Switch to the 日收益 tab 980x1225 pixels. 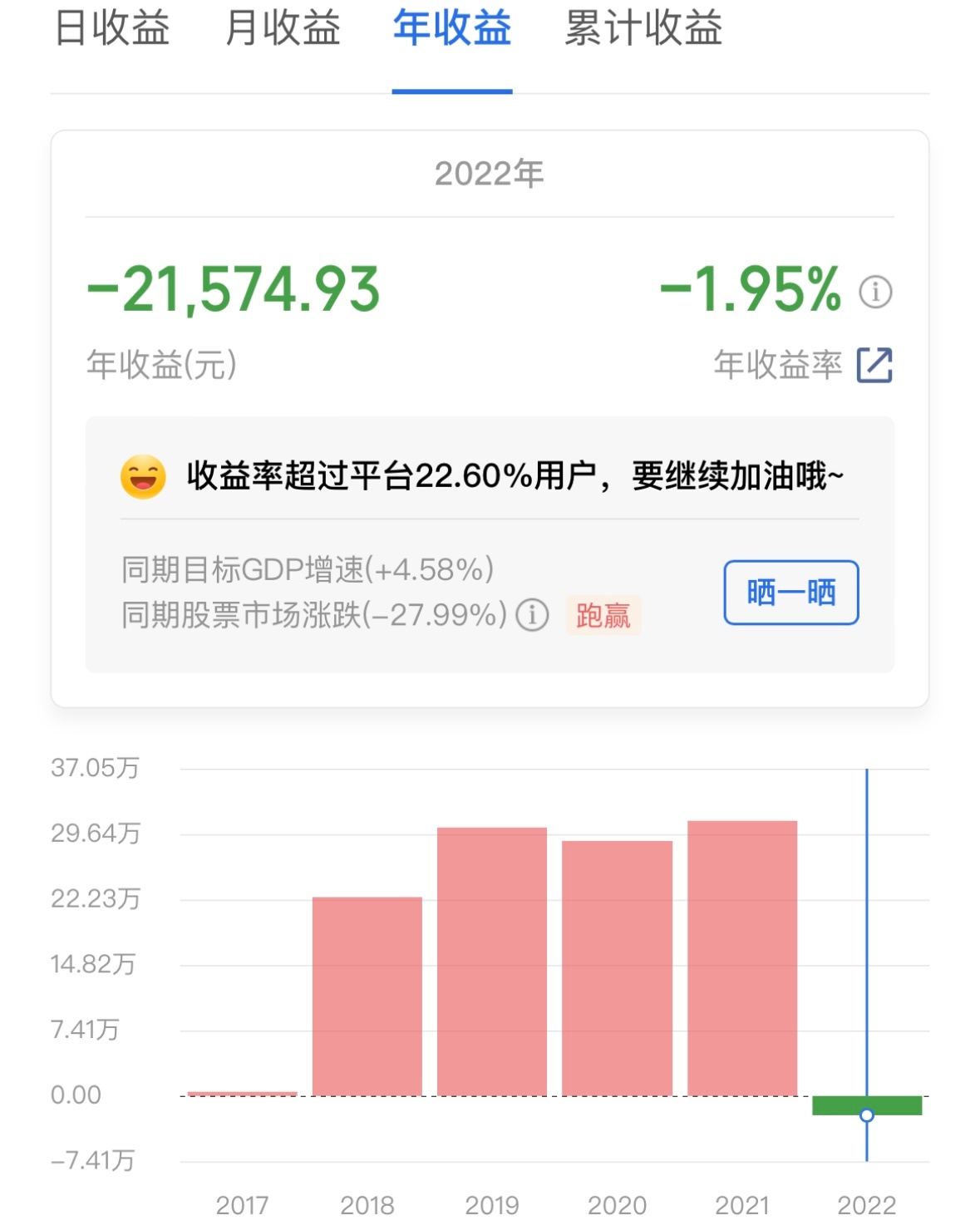(x=112, y=29)
